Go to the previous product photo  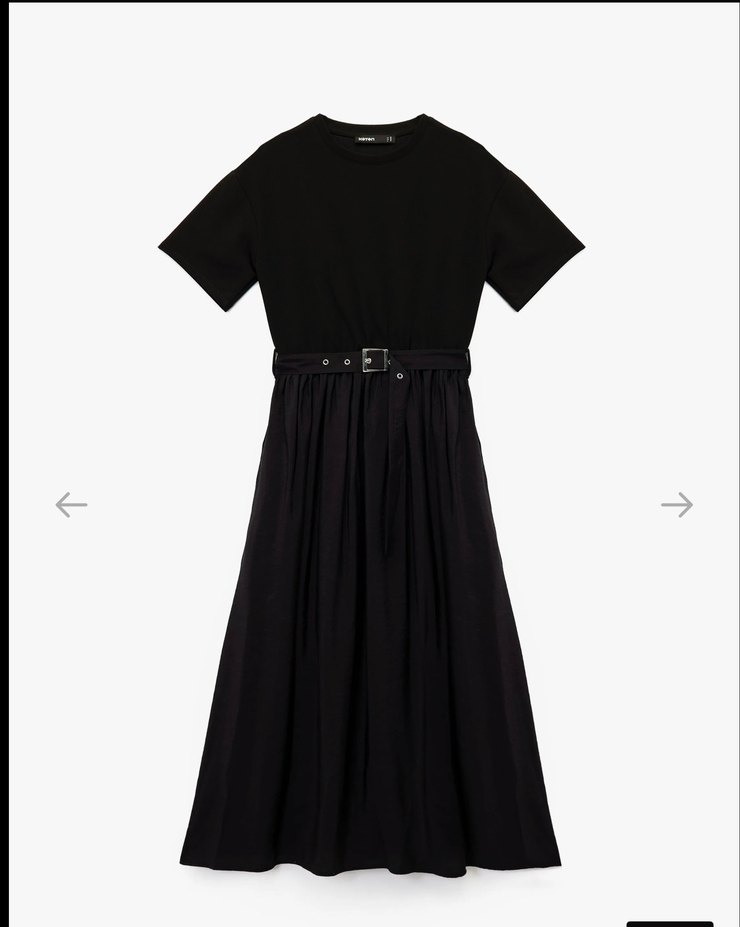point(71,505)
